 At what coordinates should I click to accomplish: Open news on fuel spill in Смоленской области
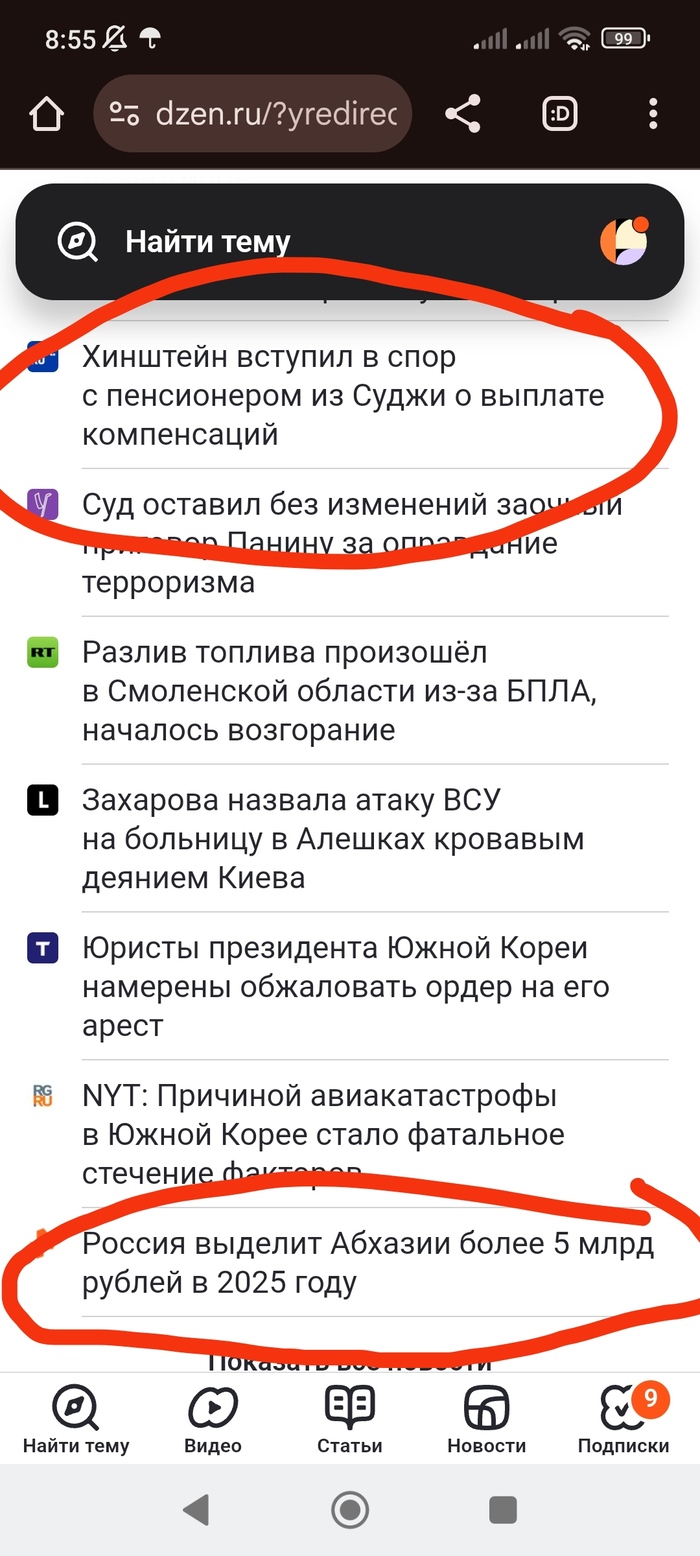[340, 691]
